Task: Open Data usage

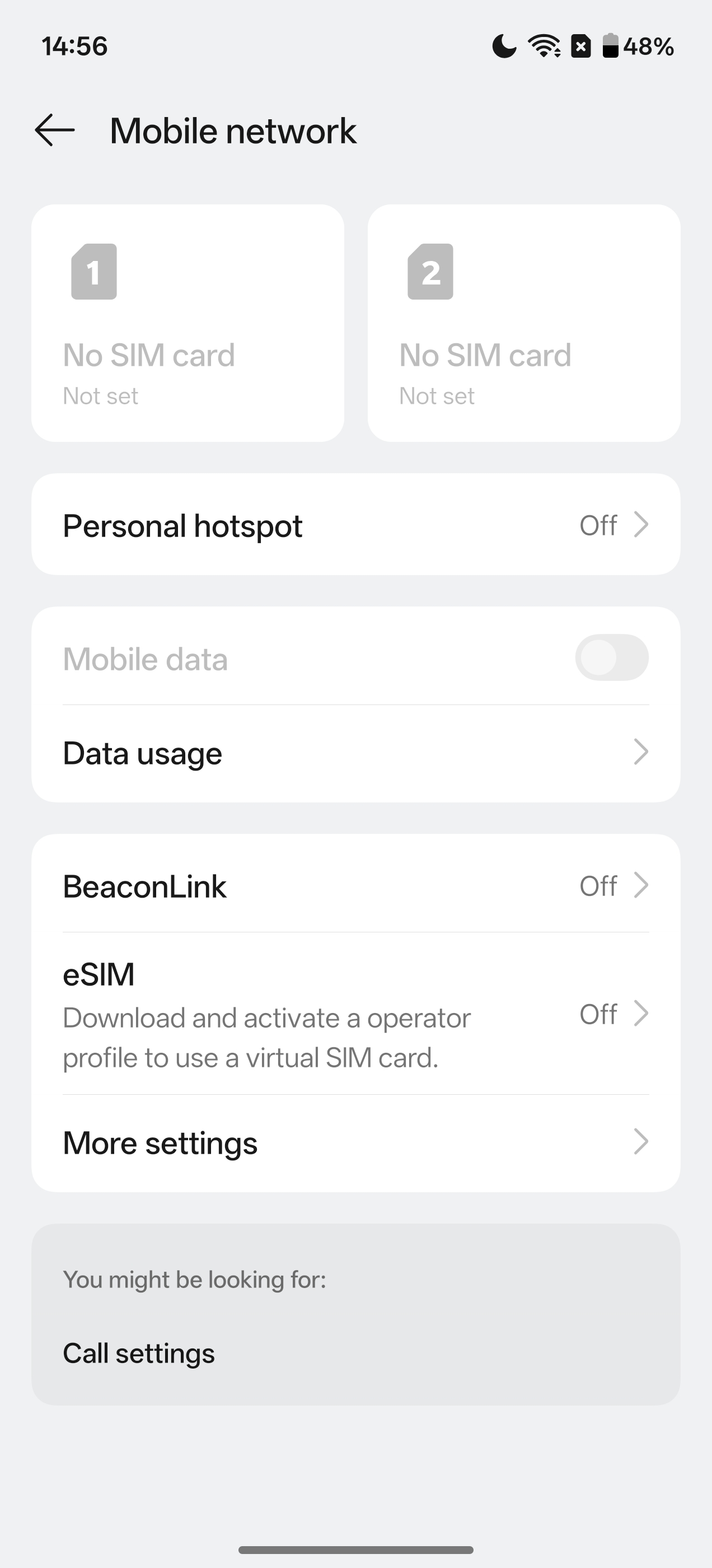Action: pos(355,753)
